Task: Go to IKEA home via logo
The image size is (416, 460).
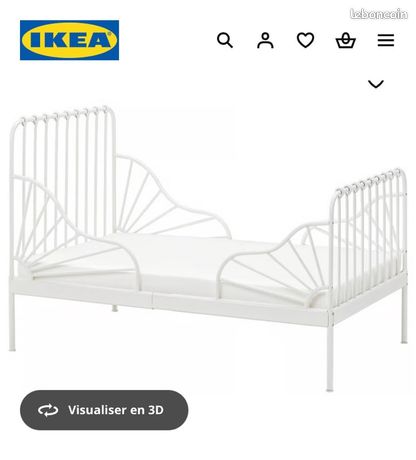Action: pos(69,40)
